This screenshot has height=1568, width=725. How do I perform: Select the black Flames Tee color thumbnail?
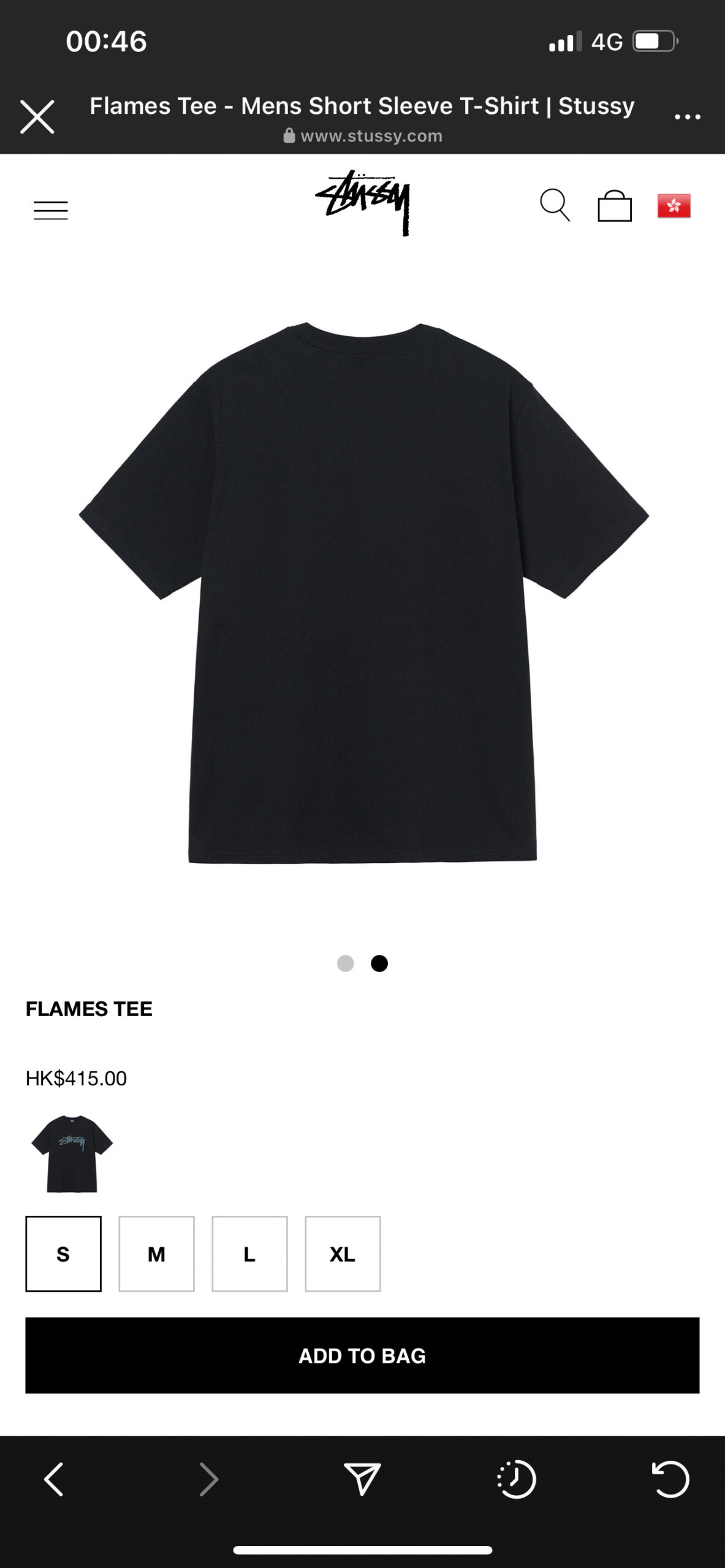point(72,1154)
